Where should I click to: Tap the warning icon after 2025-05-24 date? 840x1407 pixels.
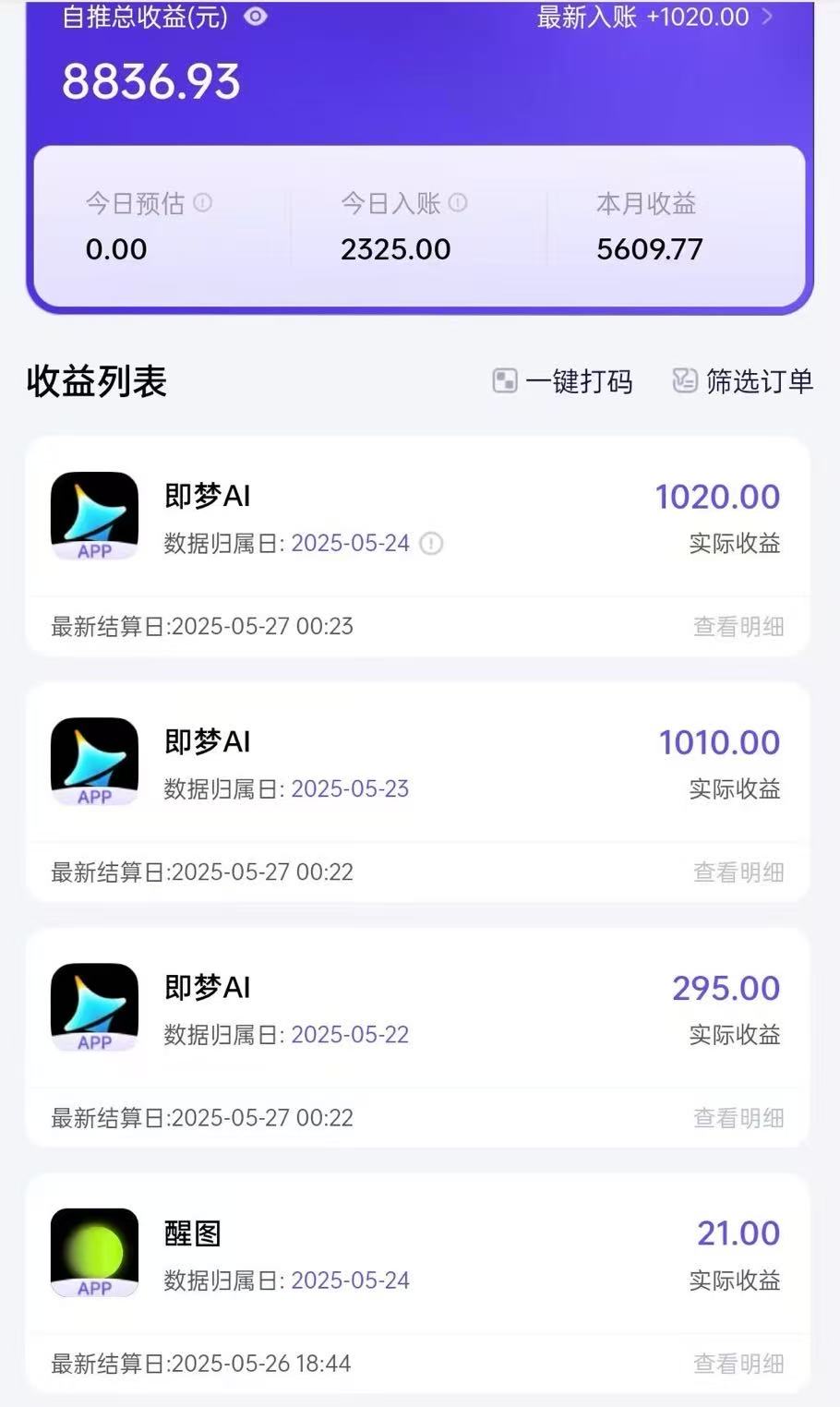429,545
